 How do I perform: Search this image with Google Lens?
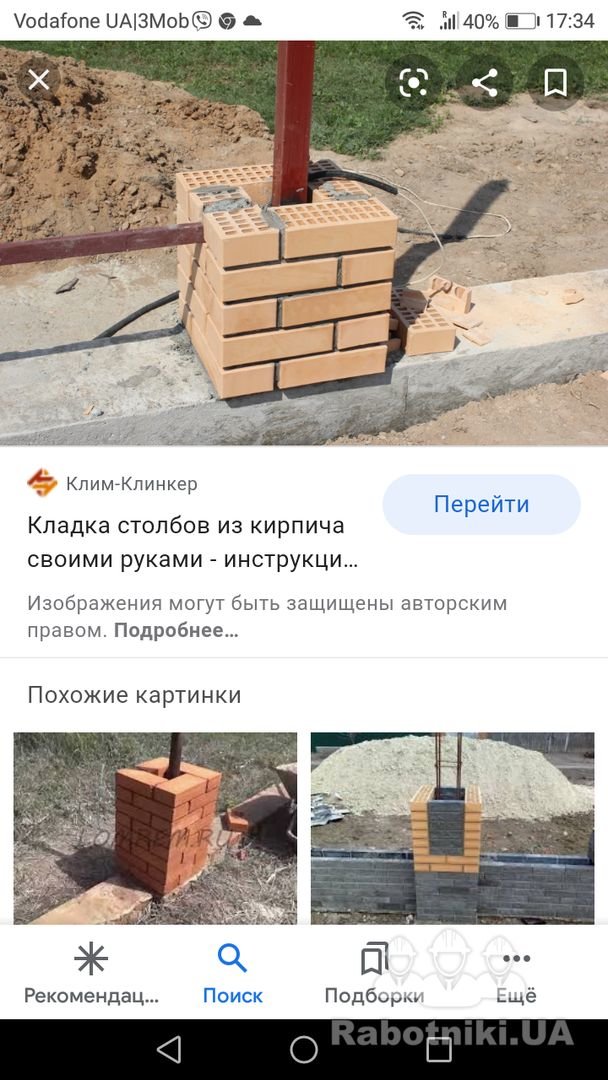(x=413, y=83)
